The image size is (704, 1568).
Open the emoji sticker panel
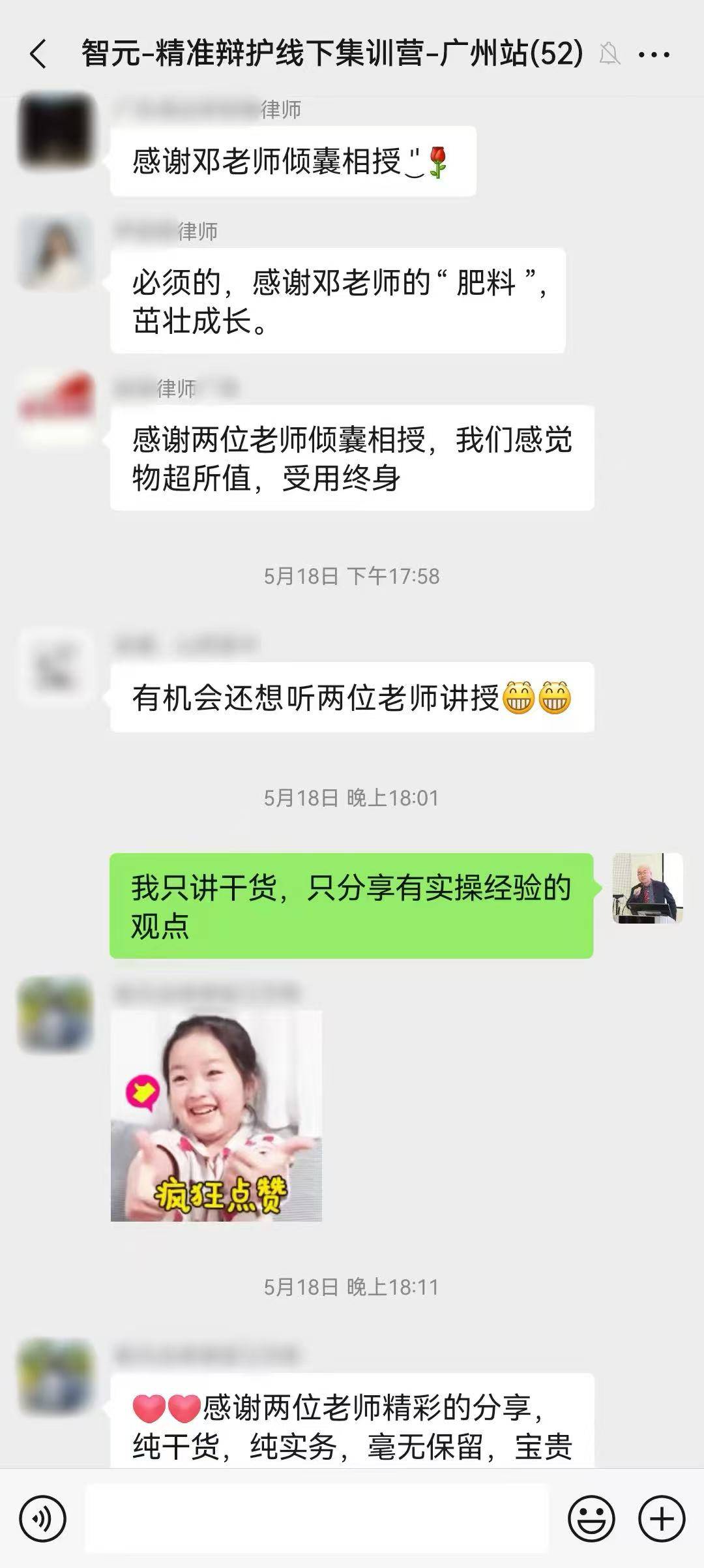pos(591,1518)
